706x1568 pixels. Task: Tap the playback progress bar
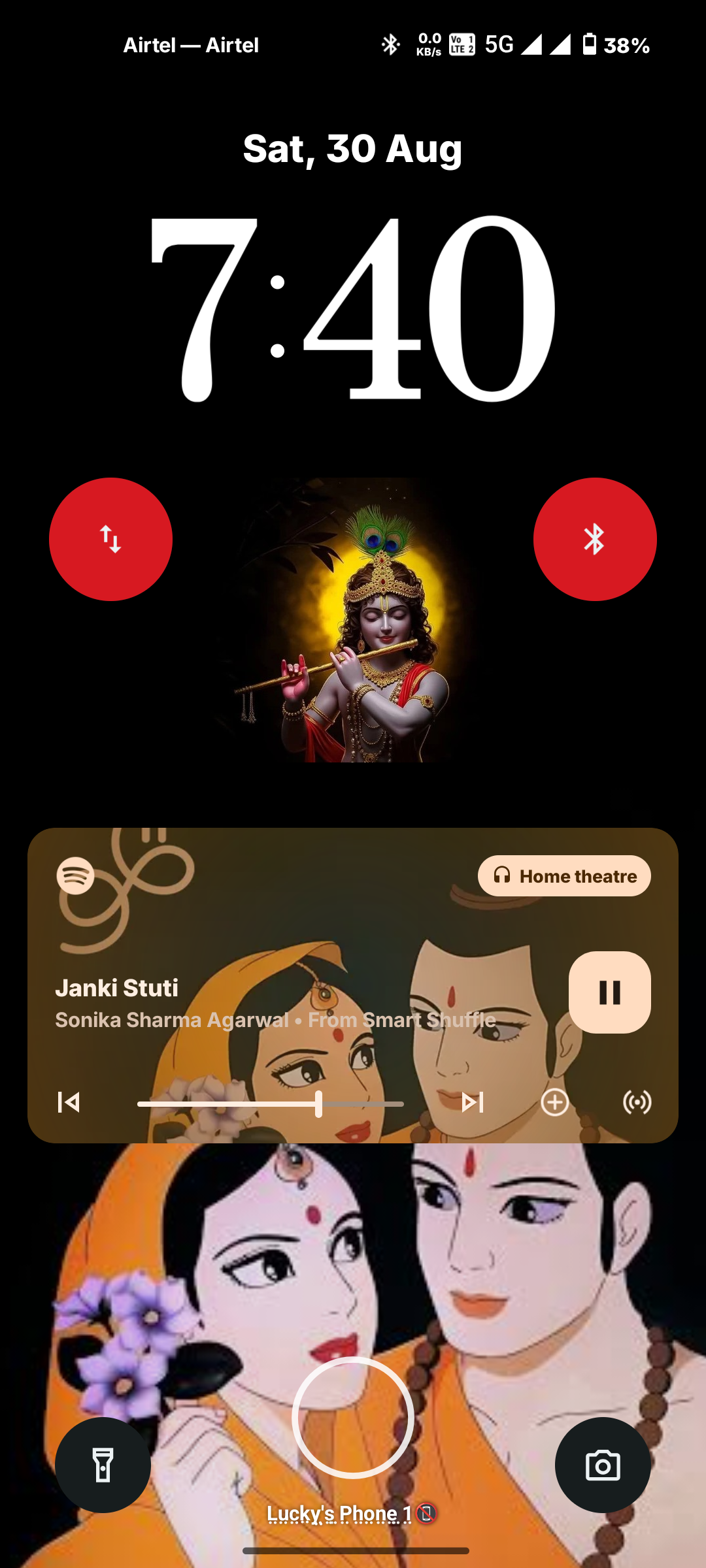(x=270, y=1103)
